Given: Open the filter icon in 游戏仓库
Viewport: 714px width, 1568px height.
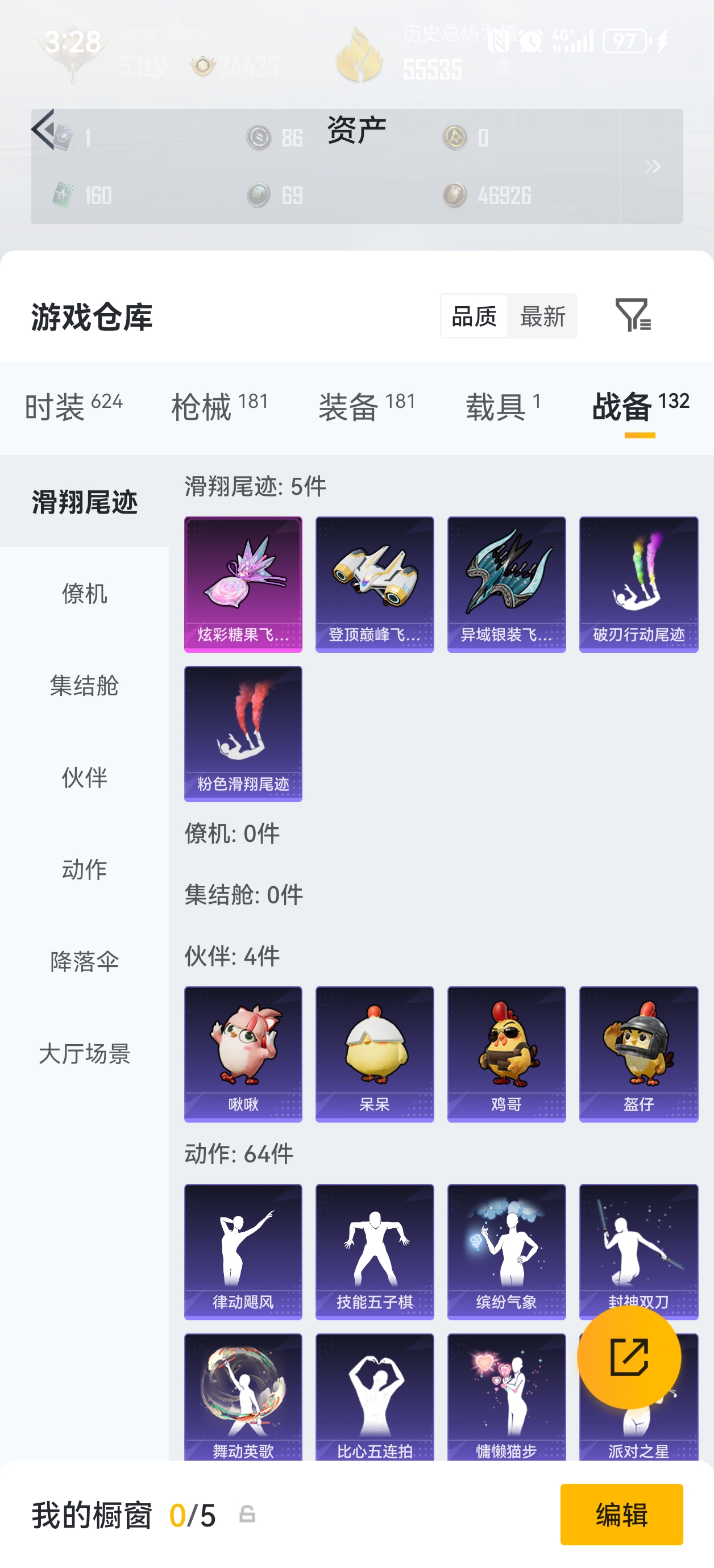Looking at the screenshot, I should pos(632,315).
